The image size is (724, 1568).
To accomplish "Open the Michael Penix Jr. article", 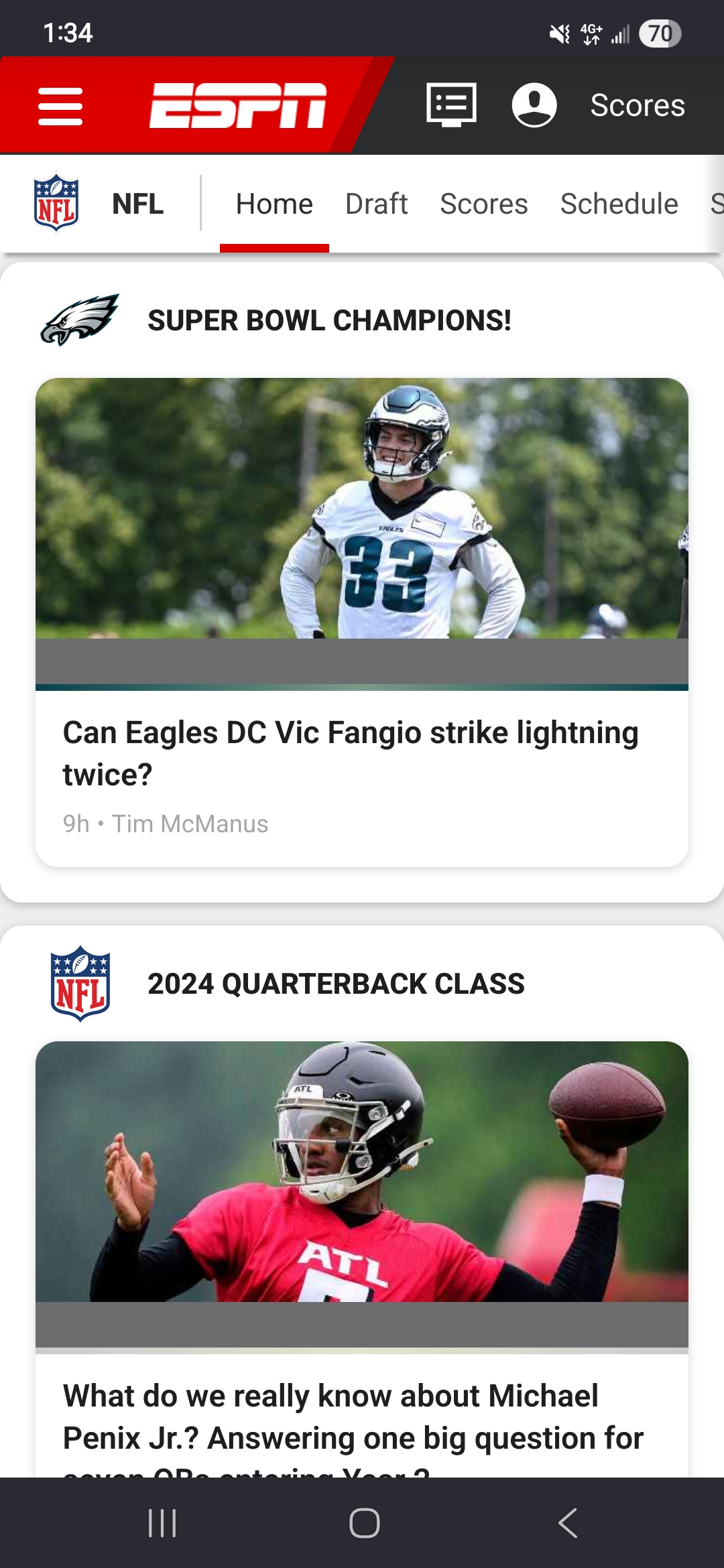I will coord(353,1416).
